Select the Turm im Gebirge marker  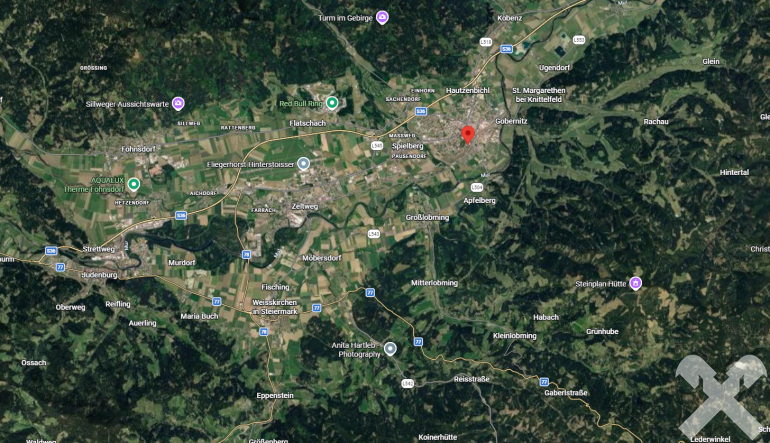pos(382,18)
